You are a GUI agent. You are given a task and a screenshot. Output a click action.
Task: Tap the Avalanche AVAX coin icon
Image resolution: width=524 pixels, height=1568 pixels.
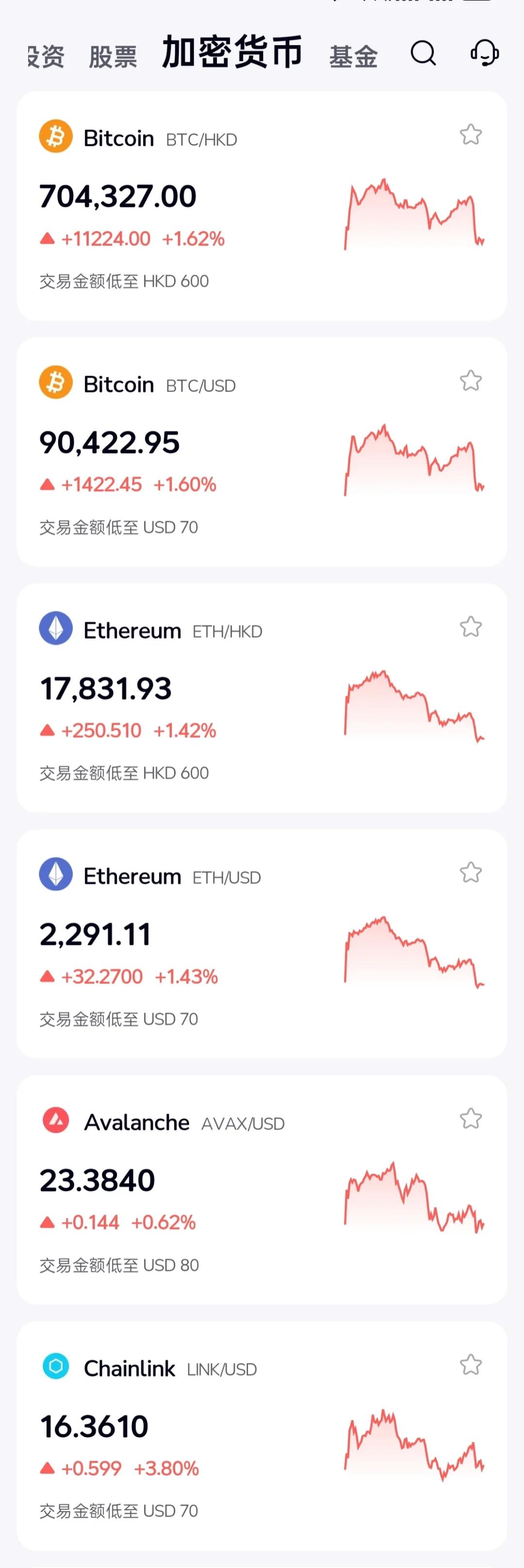55,1122
